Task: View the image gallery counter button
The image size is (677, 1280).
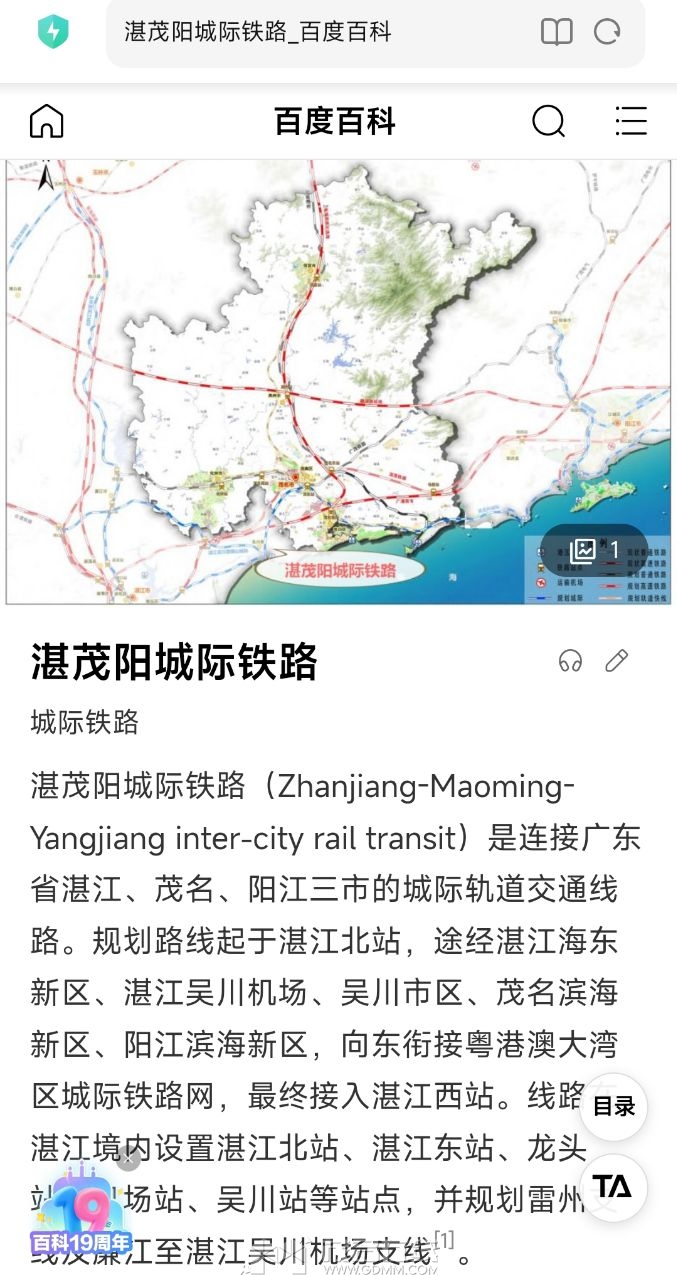Action: [x=594, y=549]
